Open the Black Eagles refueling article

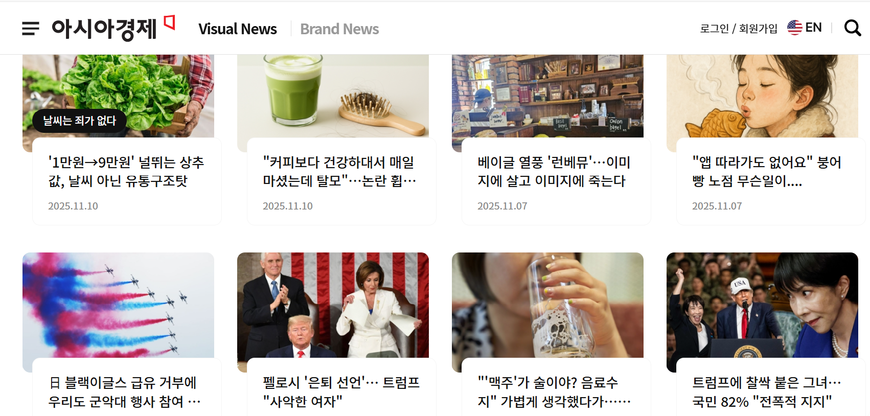click(x=123, y=391)
